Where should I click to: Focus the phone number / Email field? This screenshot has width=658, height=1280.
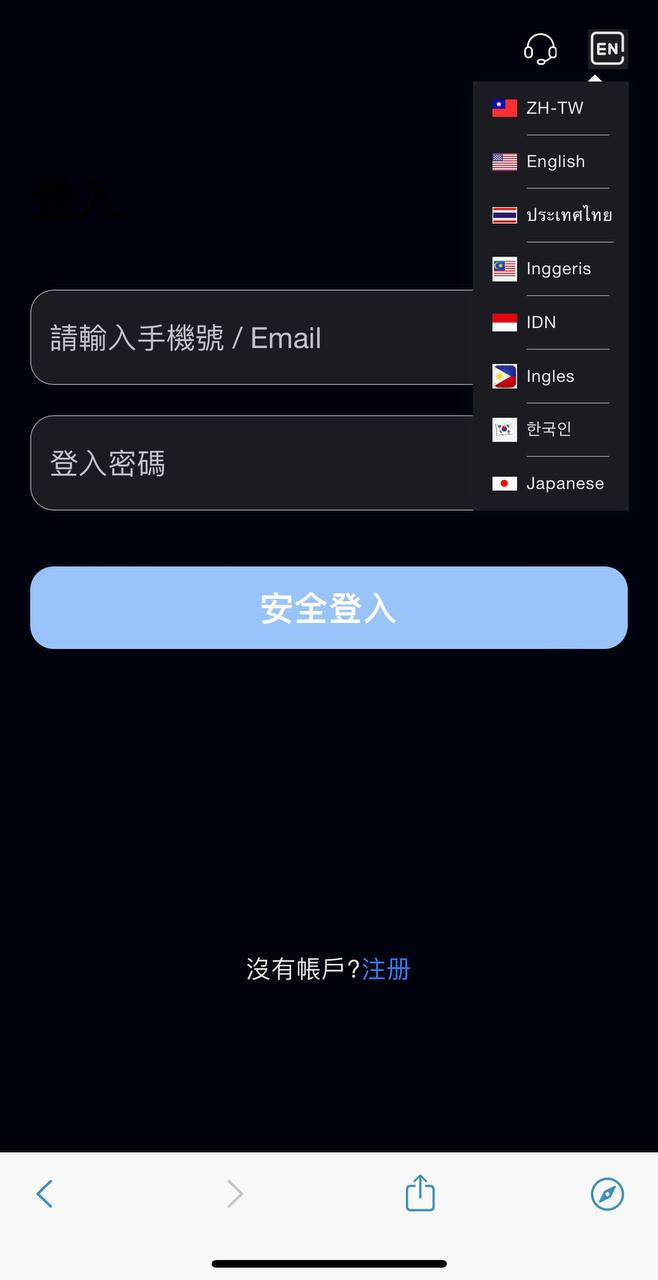pyautogui.click(x=250, y=338)
